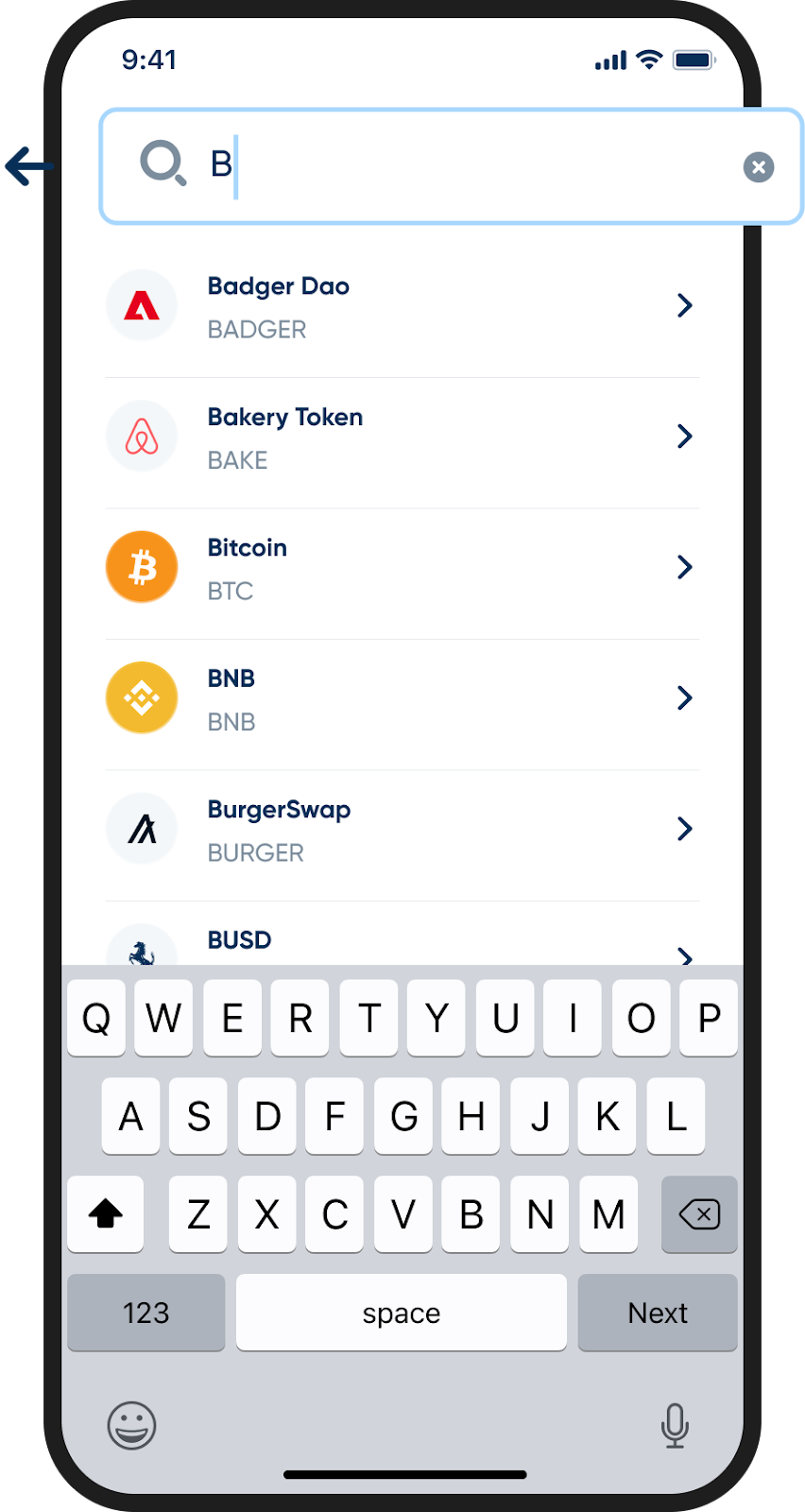This screenshot has height=1512, width=805.
Task: Start dictation with the microphone
Action: (675, 1425)
